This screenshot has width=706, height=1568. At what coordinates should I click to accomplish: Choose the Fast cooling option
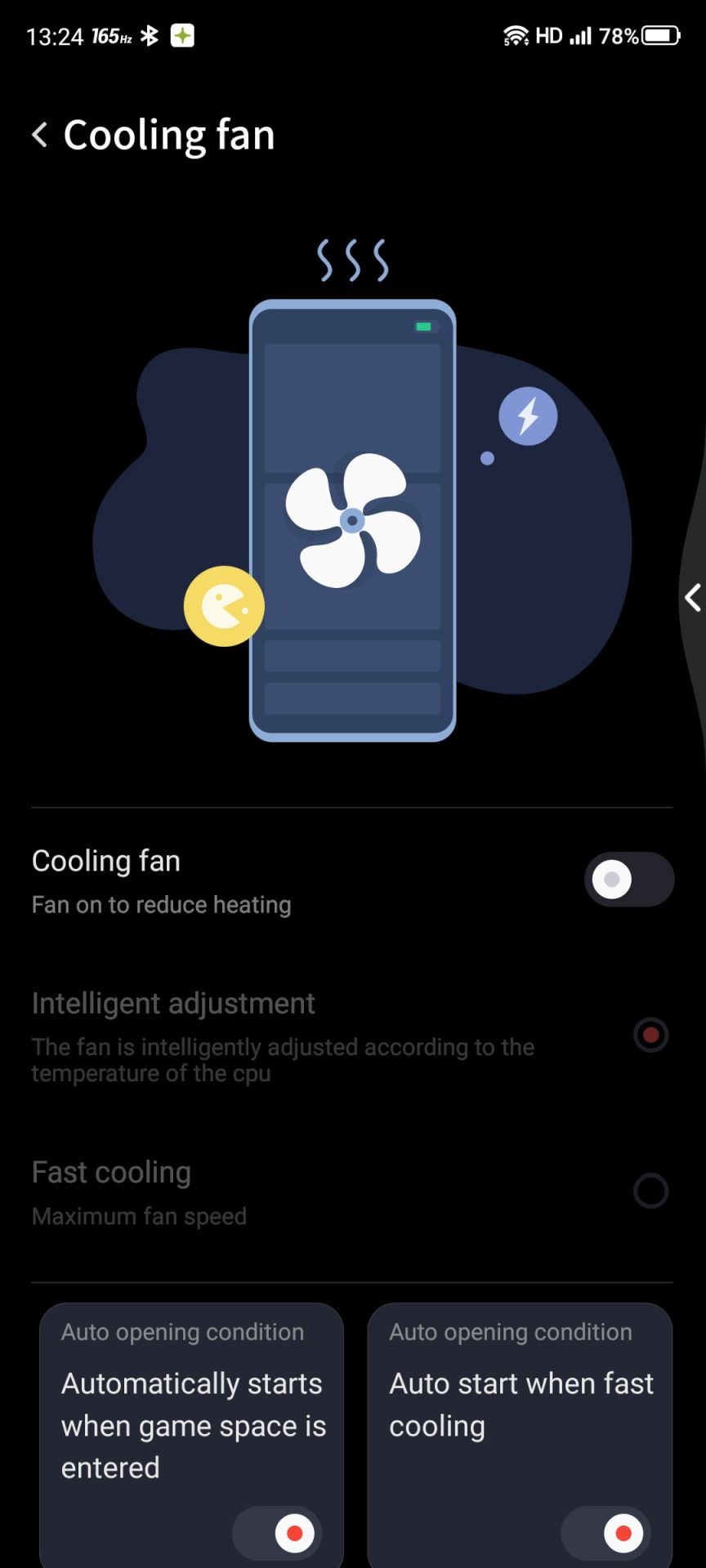click(x=650, y=1191)
